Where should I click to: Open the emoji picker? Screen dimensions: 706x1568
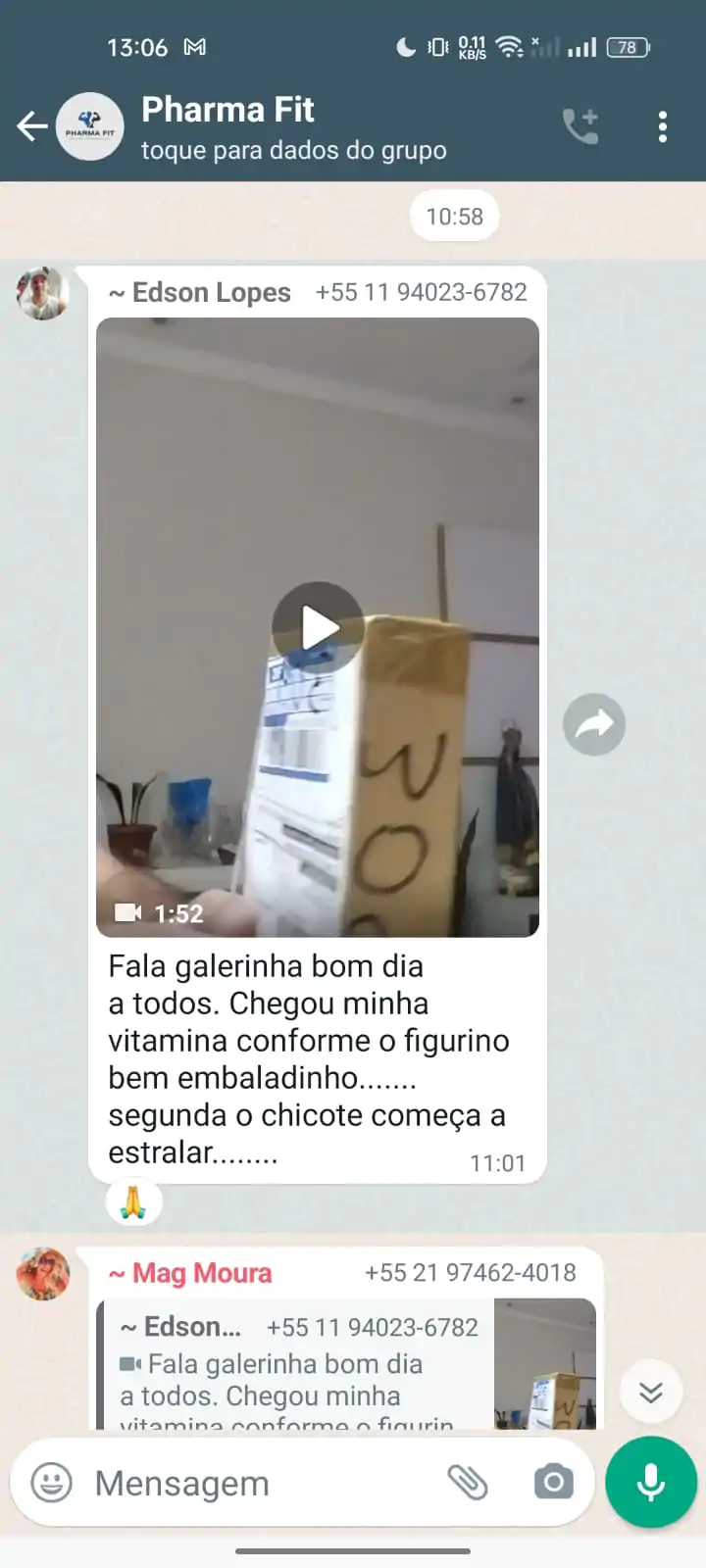(52, 1483)
